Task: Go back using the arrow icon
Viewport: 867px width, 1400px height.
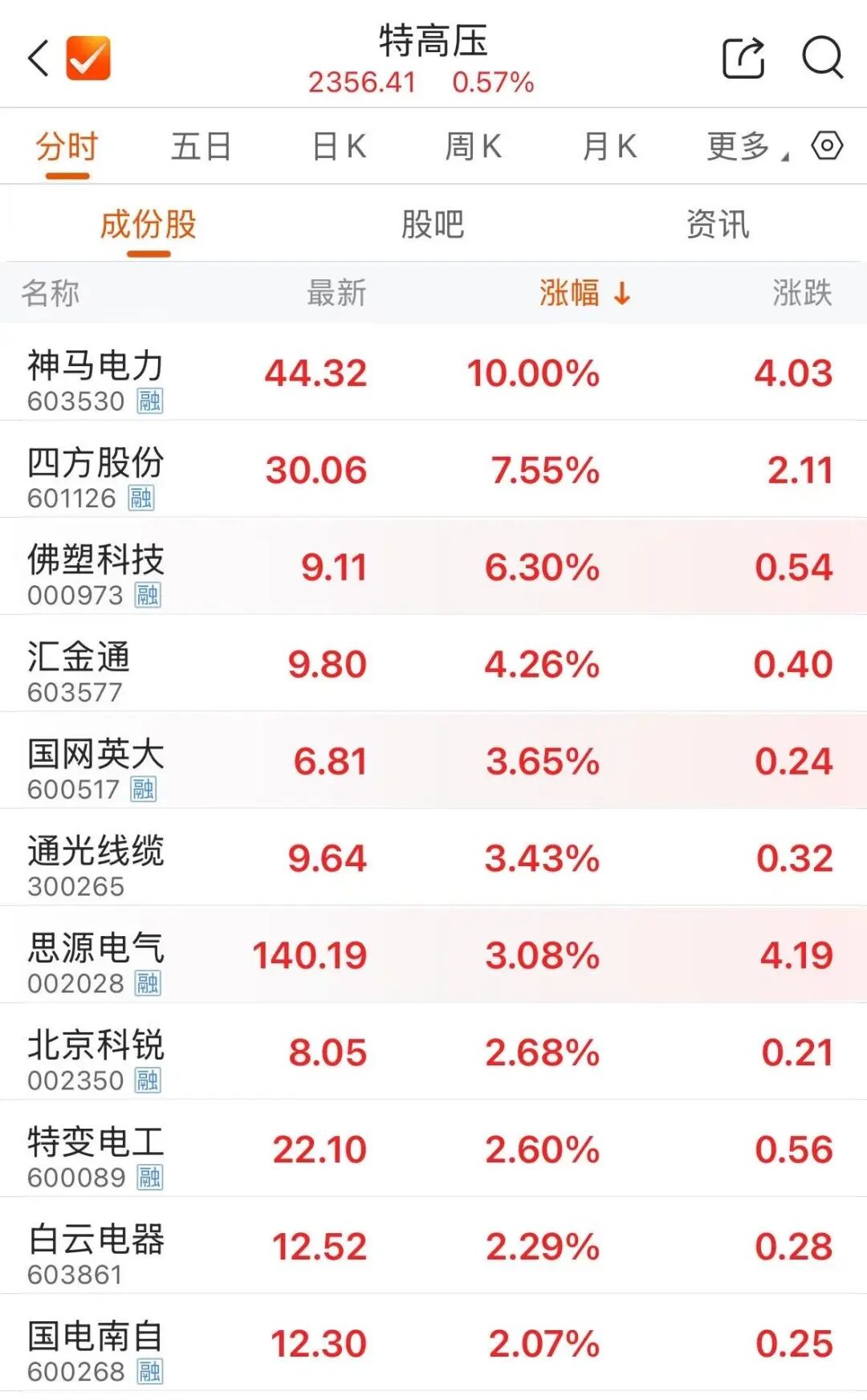Action: [x=39, y=59]
